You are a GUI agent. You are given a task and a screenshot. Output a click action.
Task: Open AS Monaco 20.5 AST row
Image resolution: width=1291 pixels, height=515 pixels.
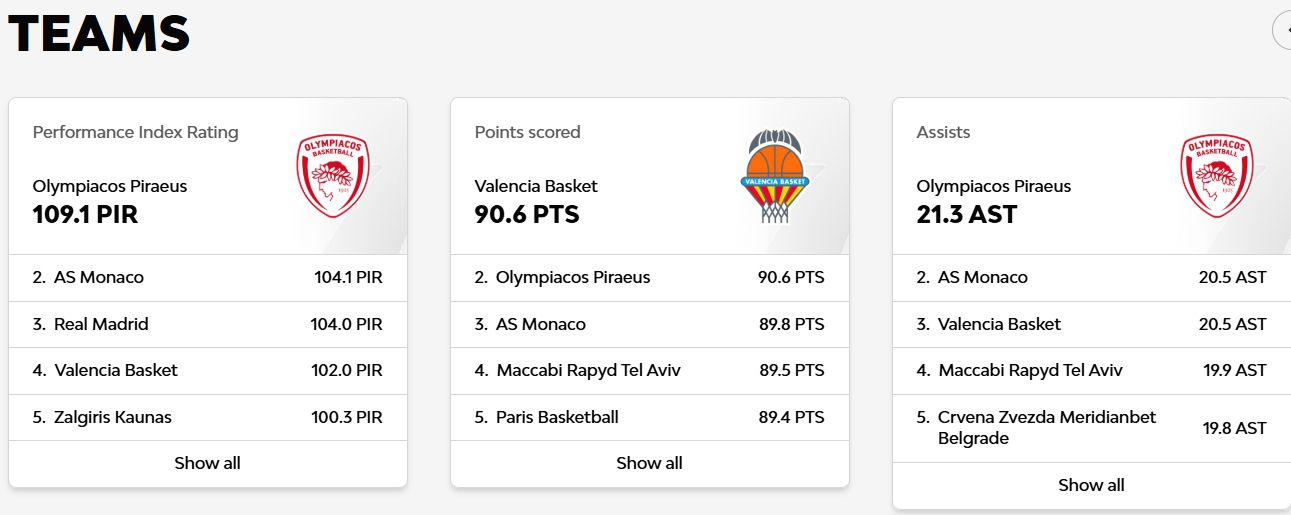click(x=1091, y=278)
